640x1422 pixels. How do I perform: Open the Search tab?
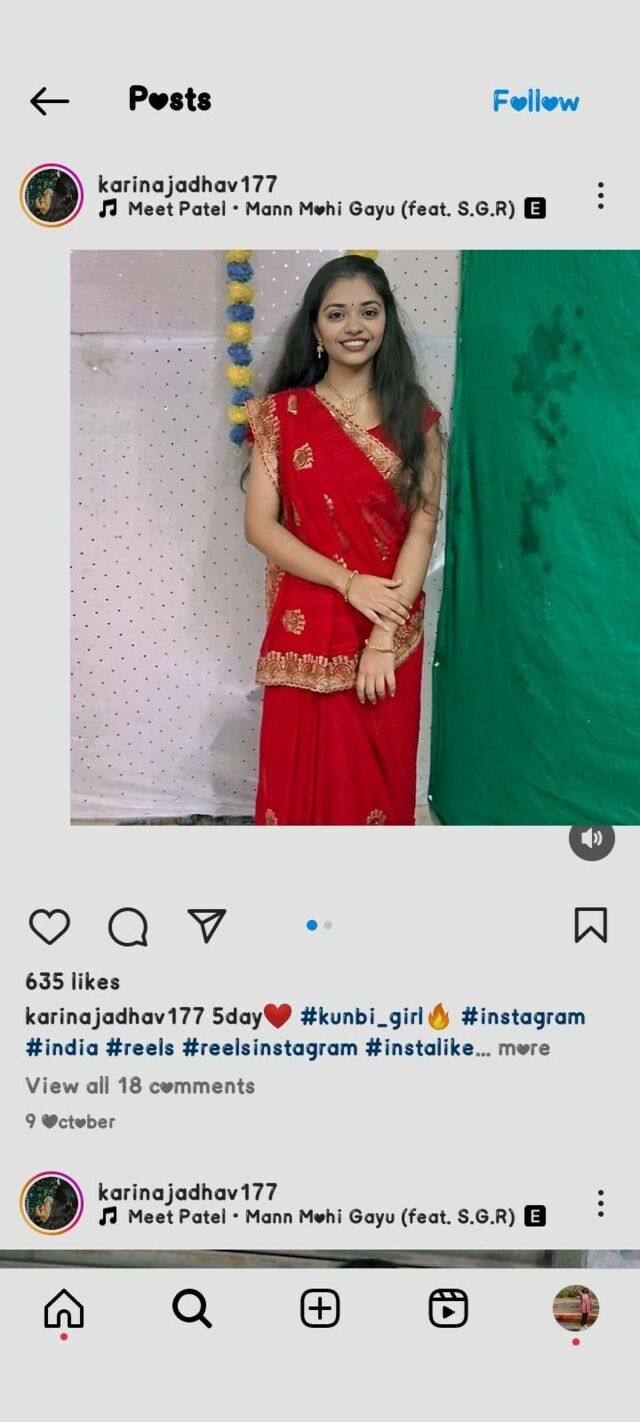click(192, 1308)
